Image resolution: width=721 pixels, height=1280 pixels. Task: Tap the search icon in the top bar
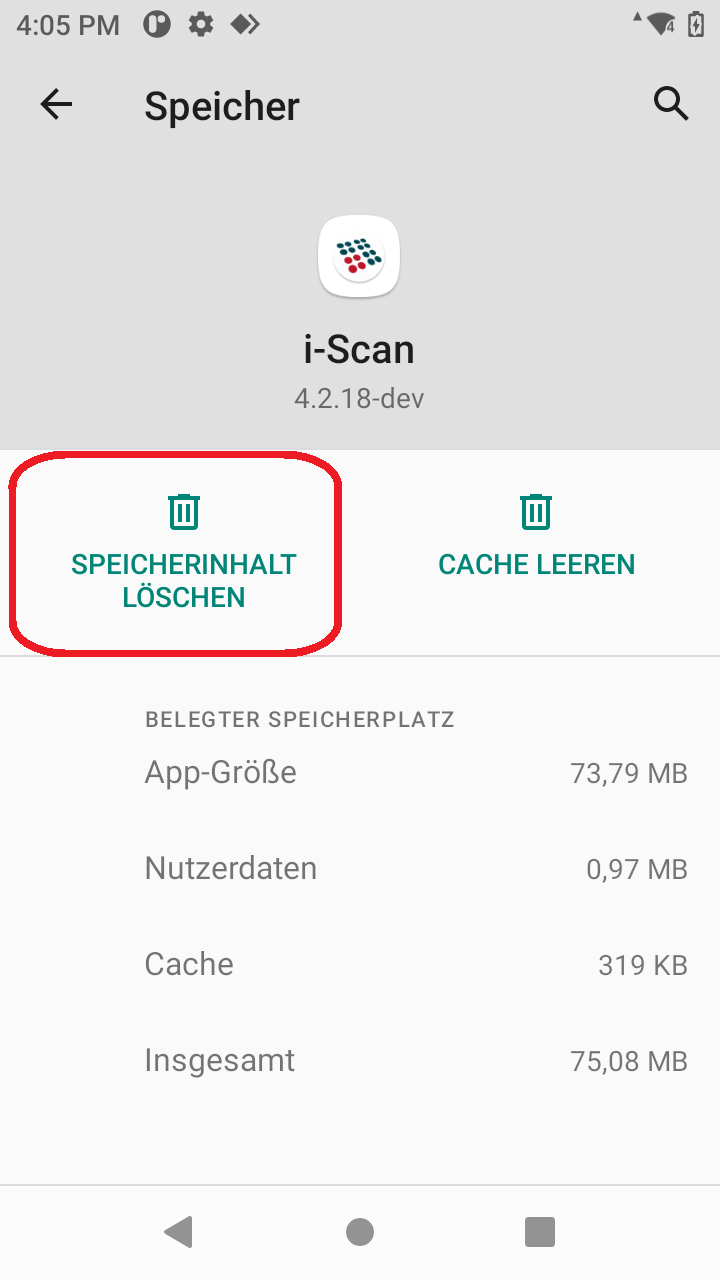[671, 104]
